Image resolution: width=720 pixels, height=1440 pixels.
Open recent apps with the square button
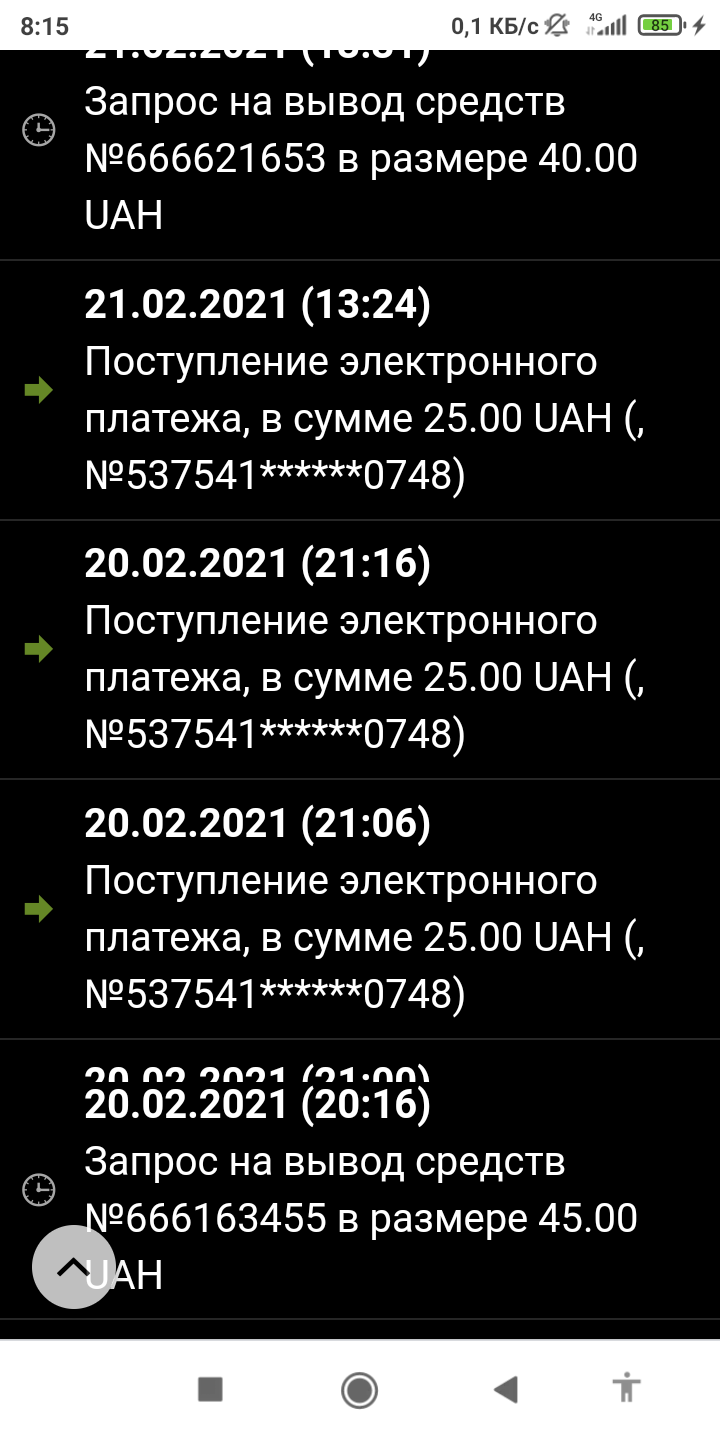(x=210, y=1389)
